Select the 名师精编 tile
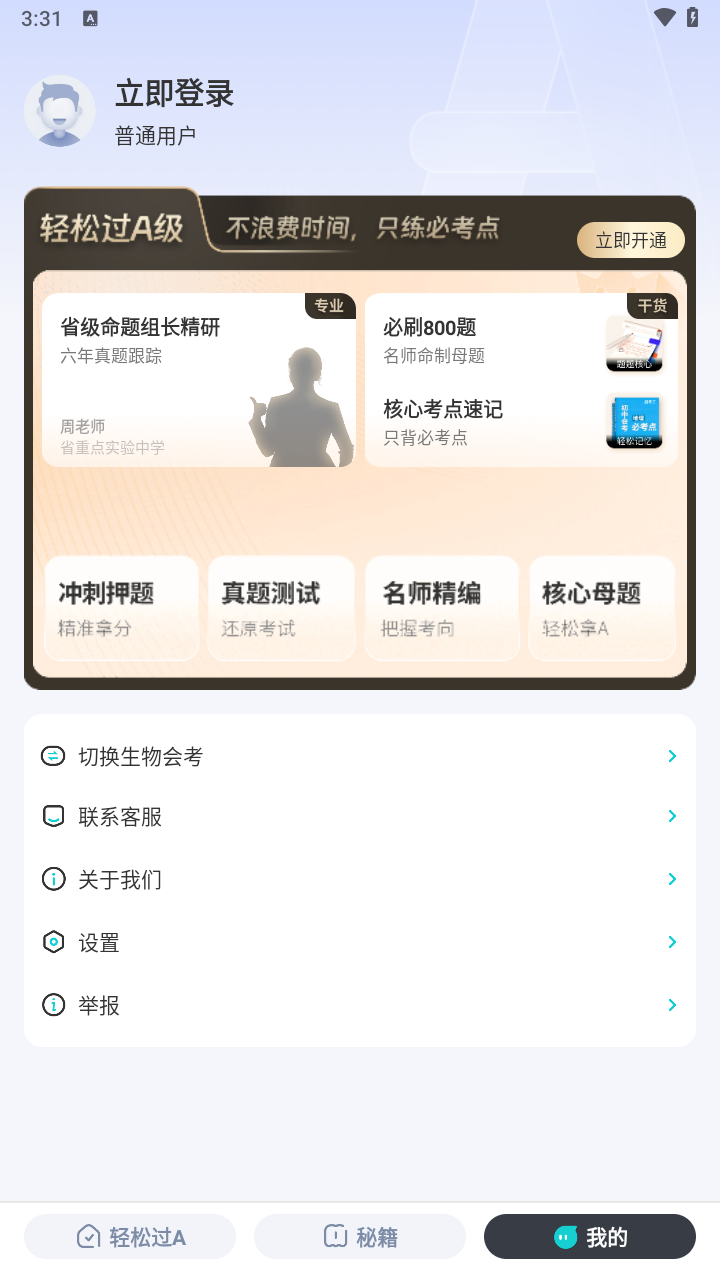 [442, 608]
